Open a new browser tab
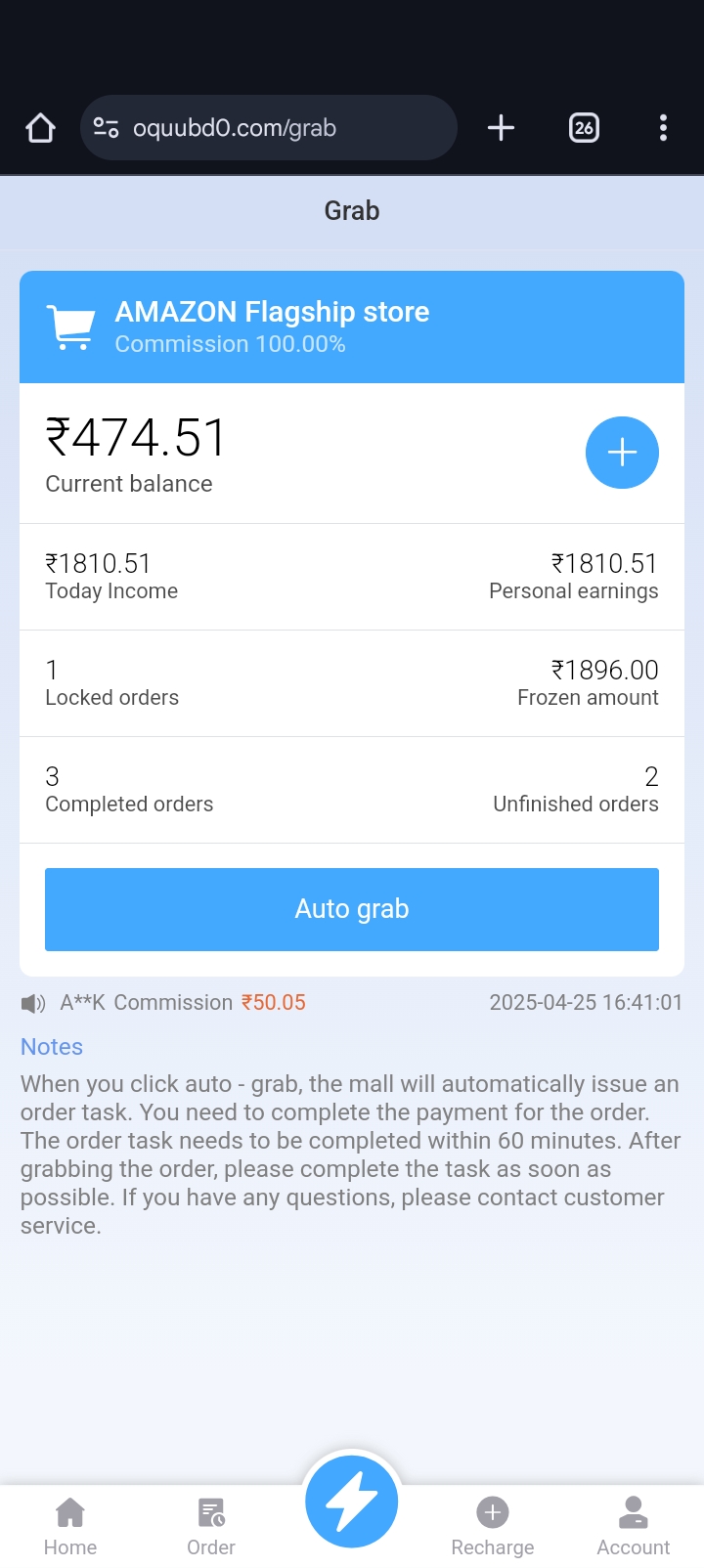The width and height of the screenshot is (704, 1568). point(501,128)
